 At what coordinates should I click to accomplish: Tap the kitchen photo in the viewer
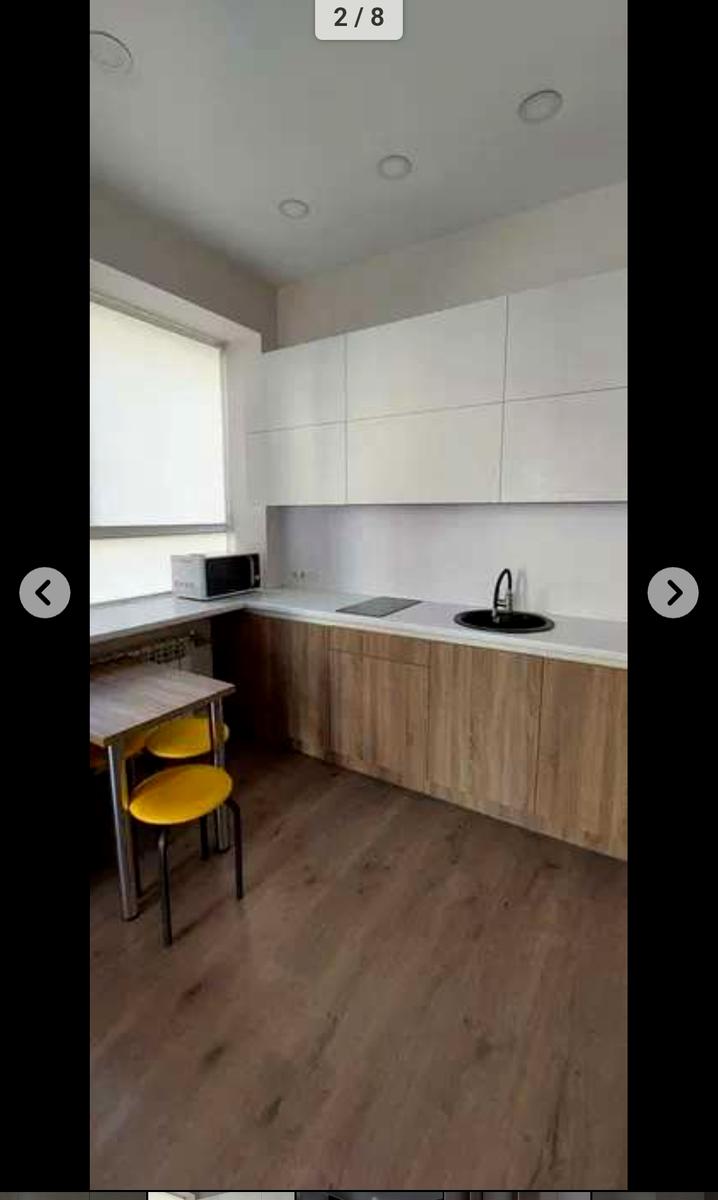pyautogui.click(x=358, y=600)
